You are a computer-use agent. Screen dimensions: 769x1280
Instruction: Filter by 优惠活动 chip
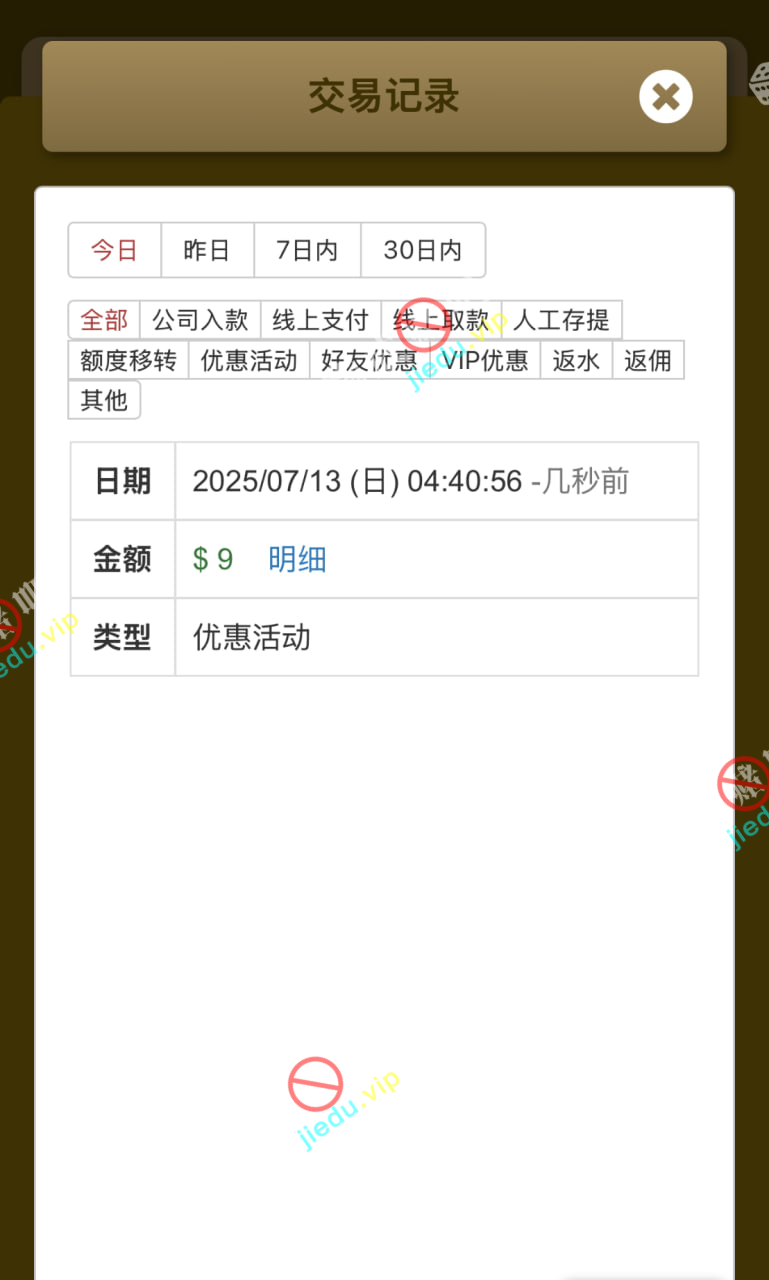click(x=249, y=360)
